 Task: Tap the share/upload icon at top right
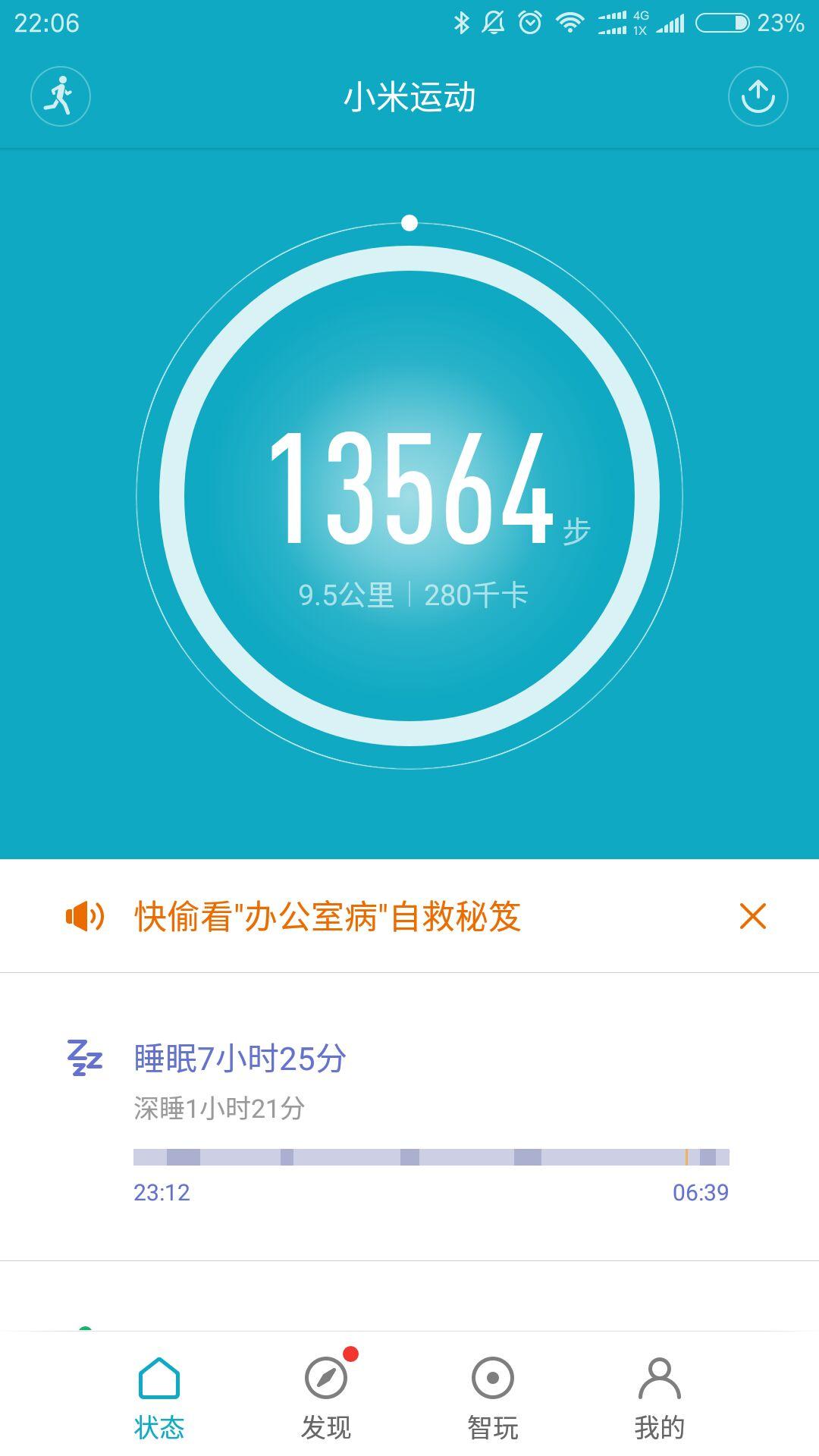[758, 97]
